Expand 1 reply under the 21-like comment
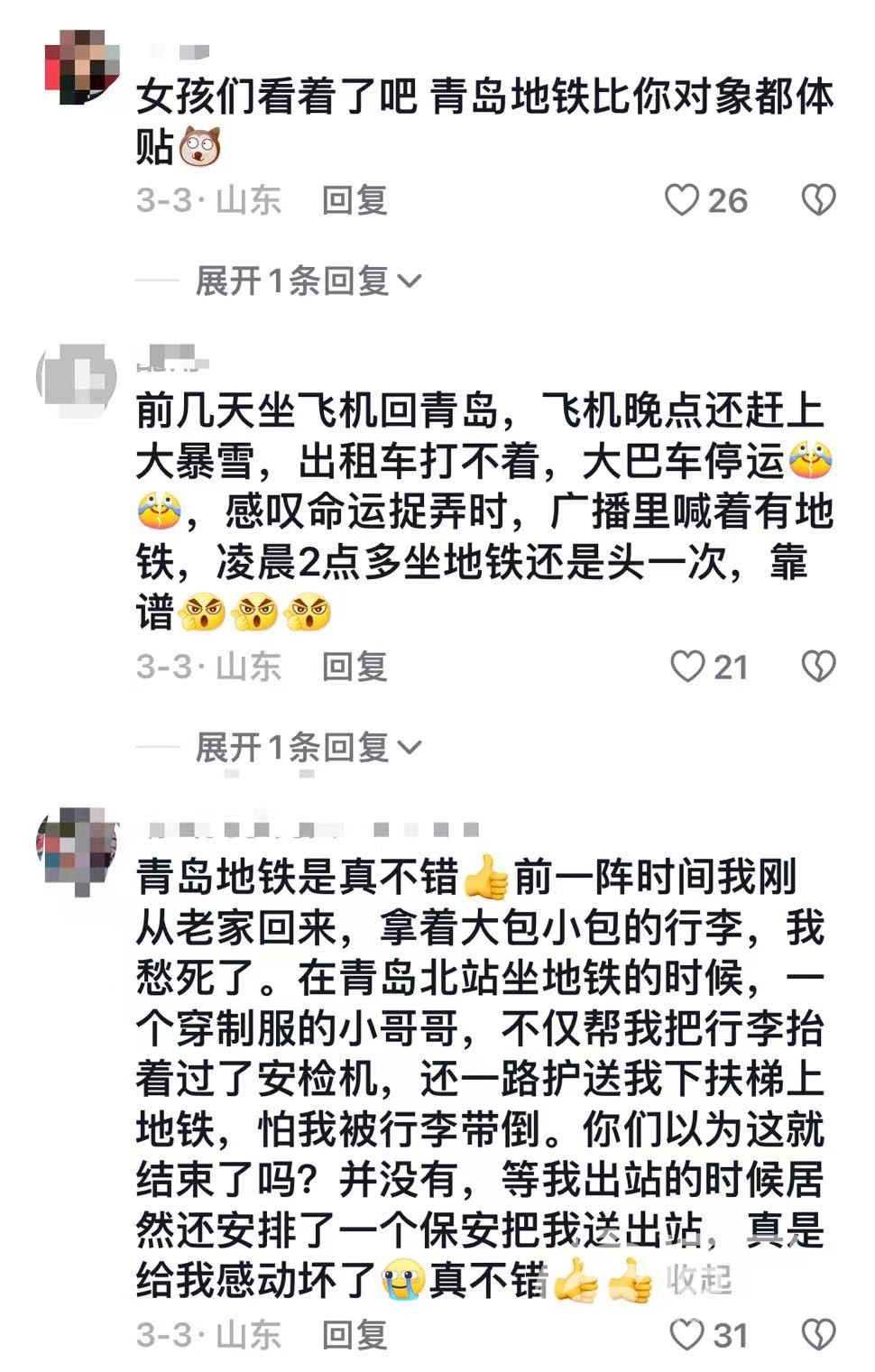 pos(308,748)
